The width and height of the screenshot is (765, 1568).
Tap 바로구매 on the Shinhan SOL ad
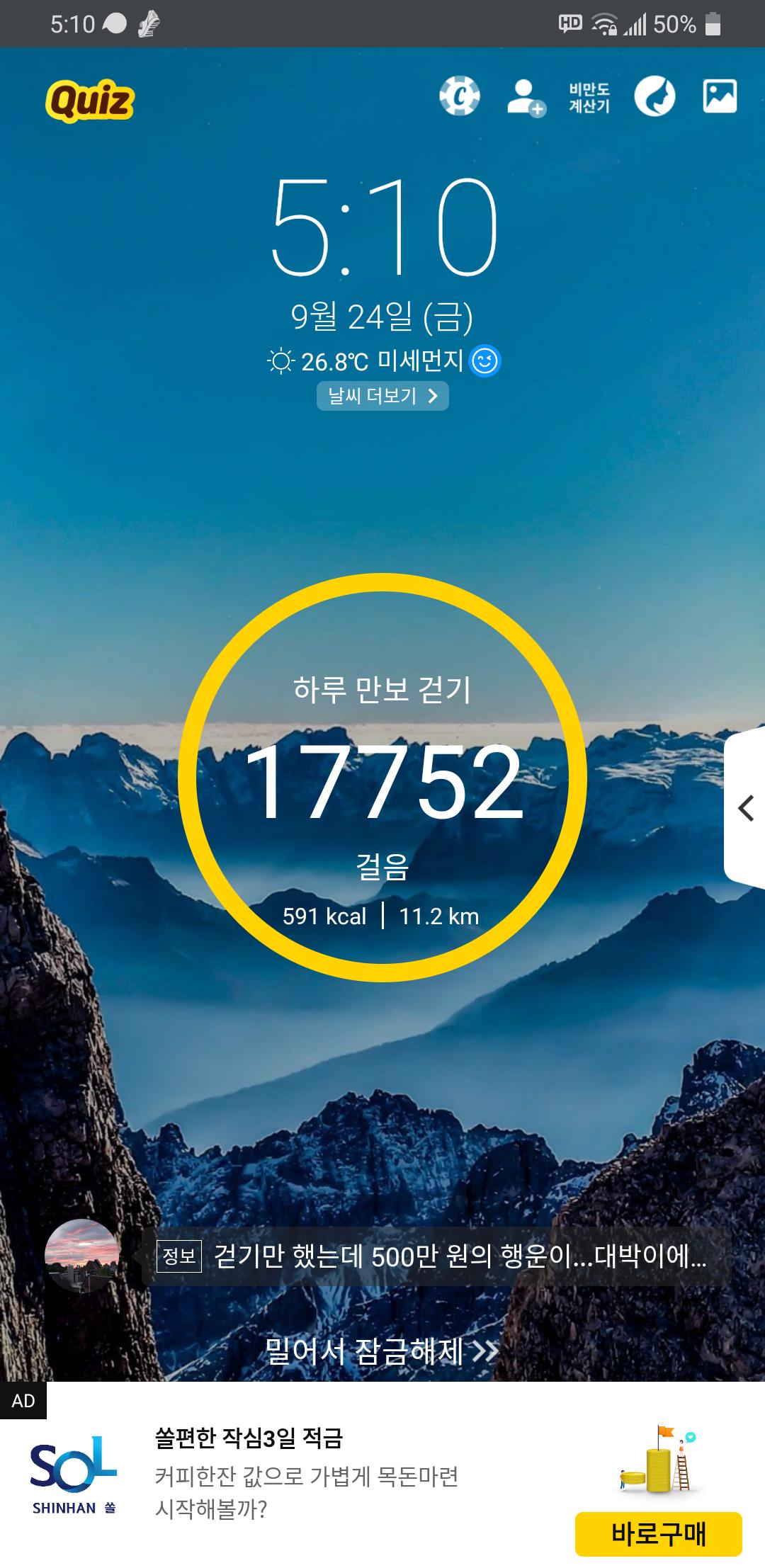658,1533
